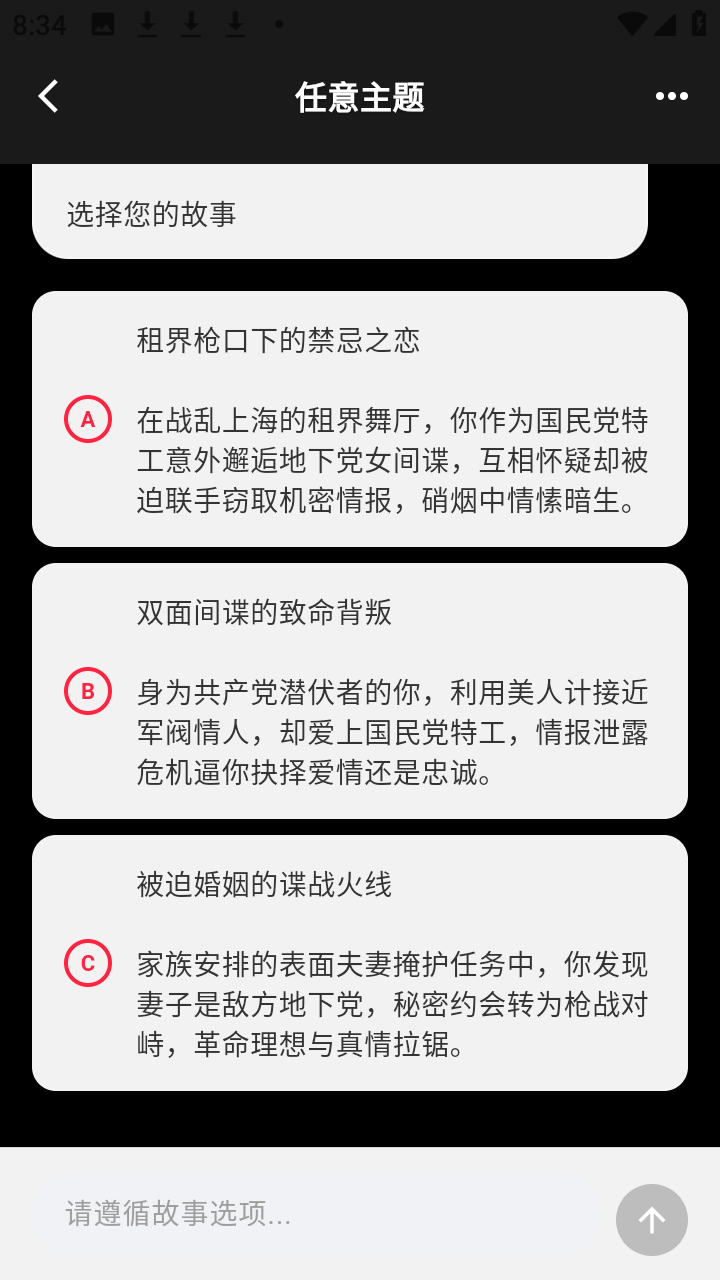This screenshot has height=1280, width=720.
Task: Tap the send arrow button
Action: (x=651, y=1219)
